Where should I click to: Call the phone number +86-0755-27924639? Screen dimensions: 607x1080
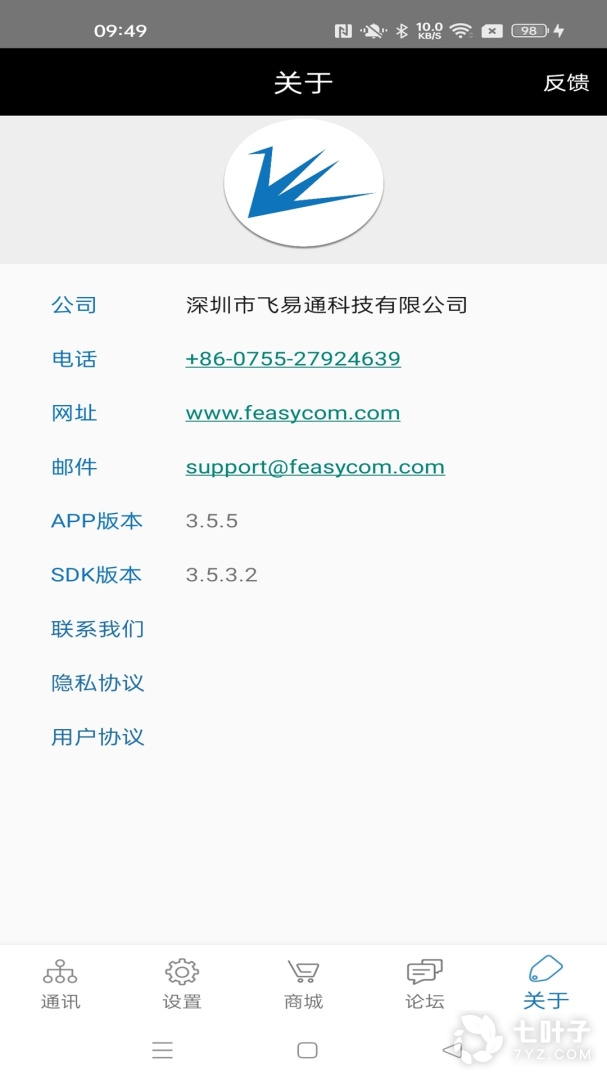tap(293, 359)
